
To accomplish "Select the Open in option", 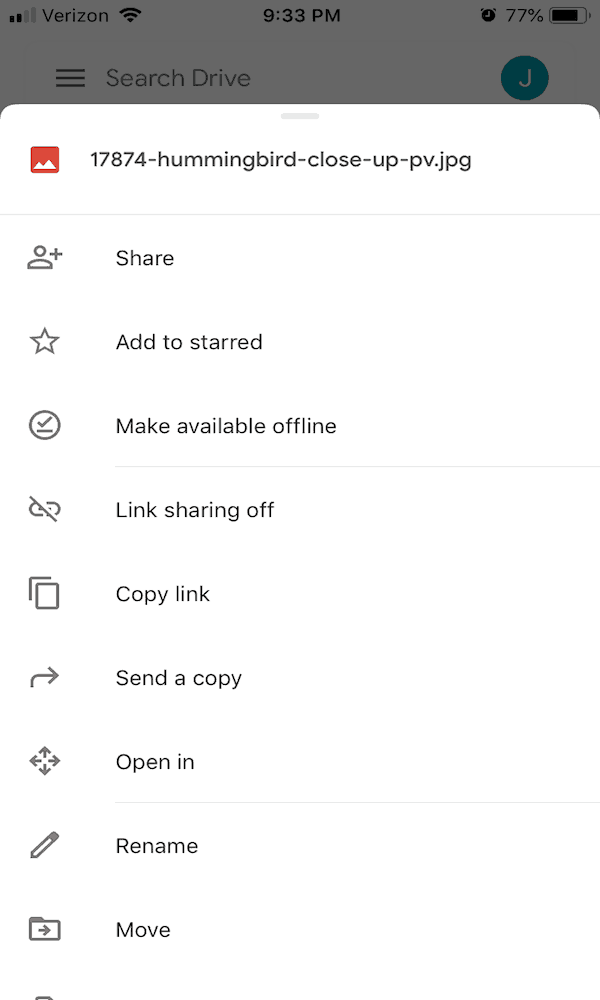I will 300,761.
